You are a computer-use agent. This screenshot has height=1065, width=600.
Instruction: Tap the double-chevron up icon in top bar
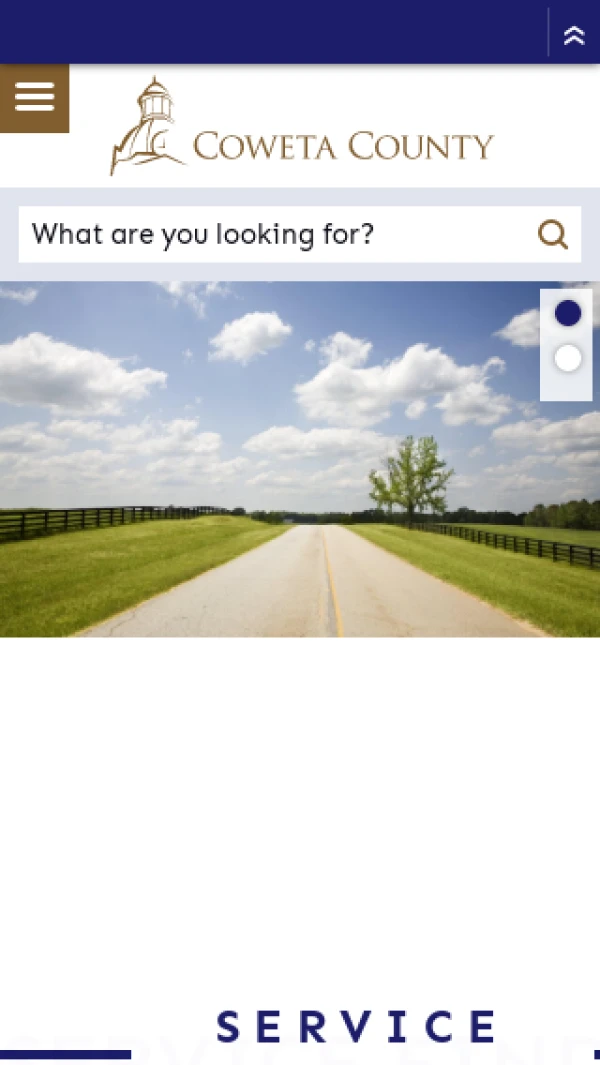pos(574,35)
